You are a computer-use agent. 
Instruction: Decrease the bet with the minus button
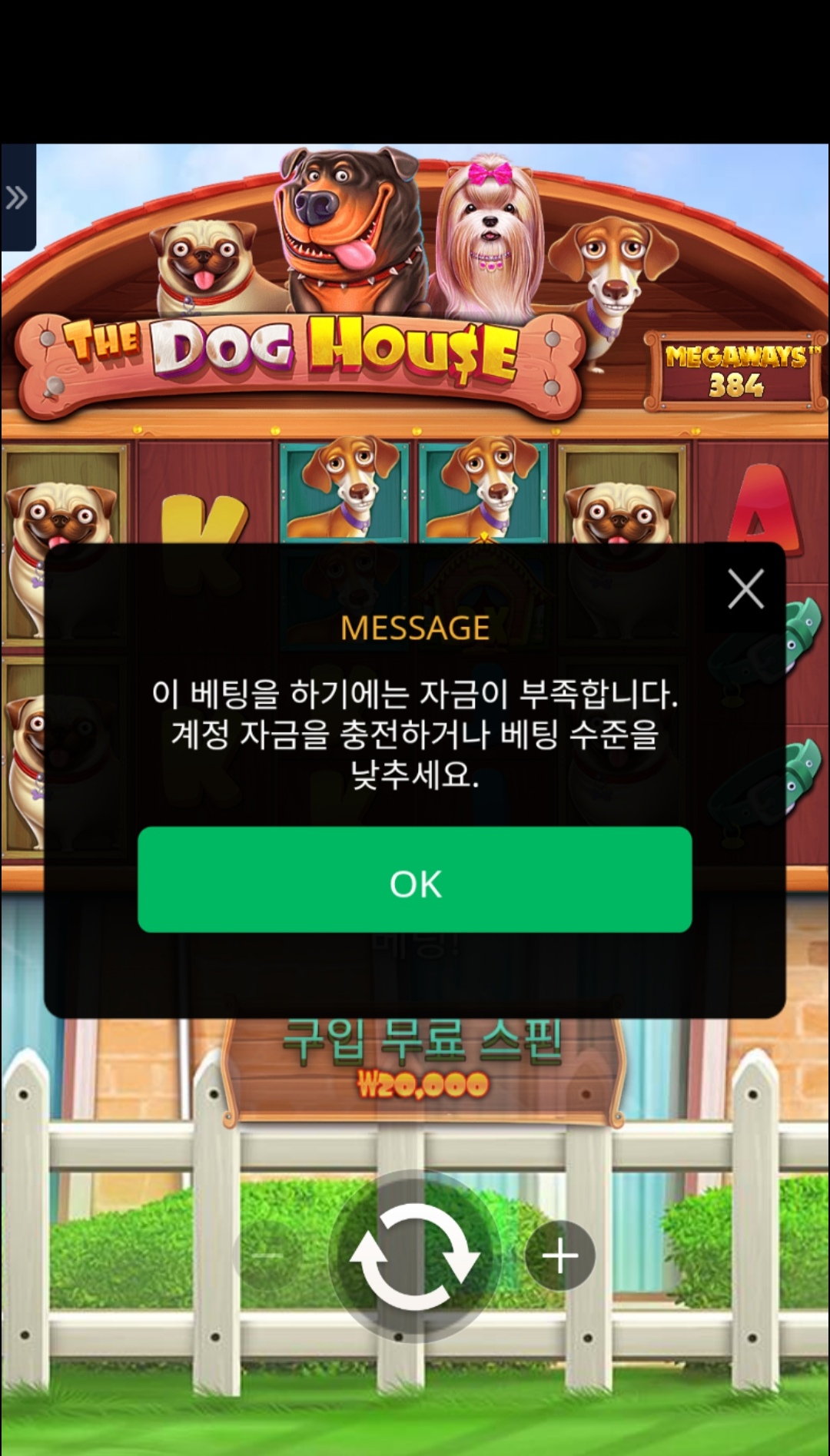270,1256
